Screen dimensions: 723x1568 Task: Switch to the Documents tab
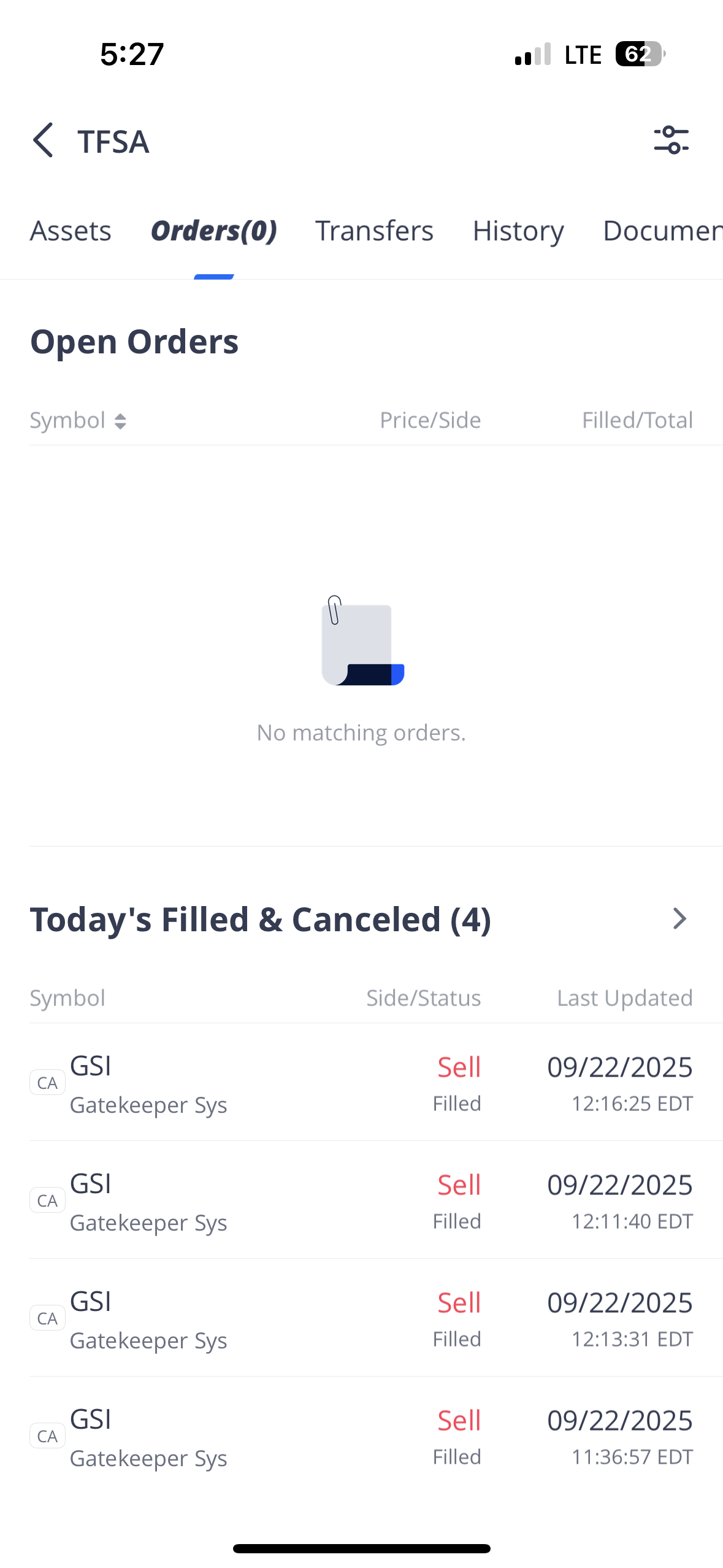[x=662, y=231]
